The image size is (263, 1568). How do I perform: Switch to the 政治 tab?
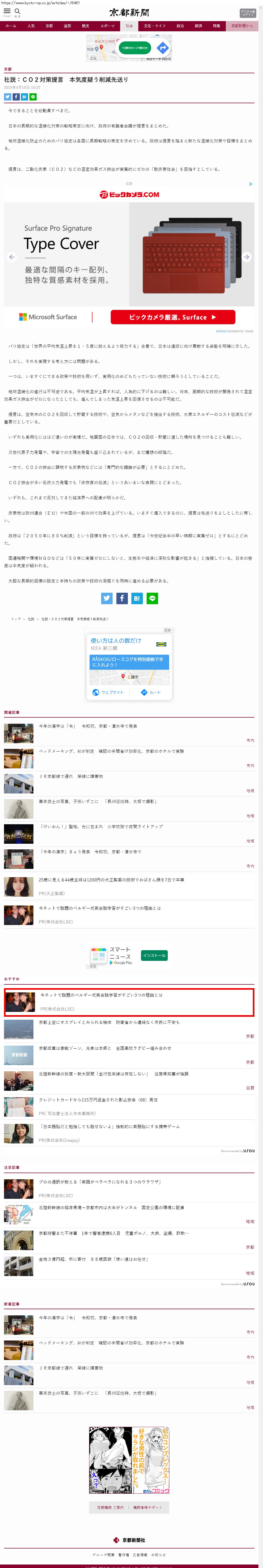point(180,26)
